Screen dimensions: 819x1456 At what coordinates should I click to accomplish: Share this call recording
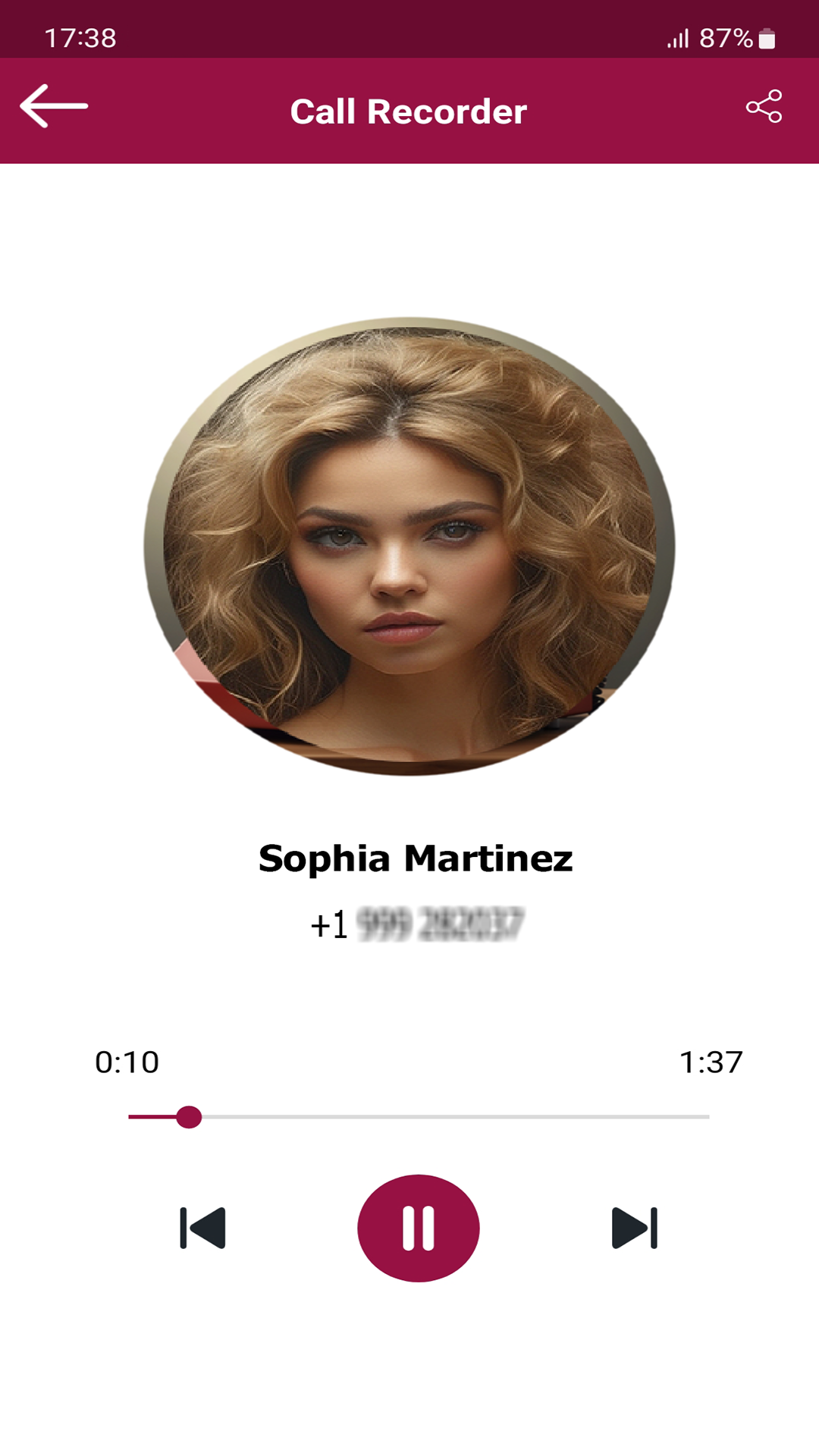(764, 106)
